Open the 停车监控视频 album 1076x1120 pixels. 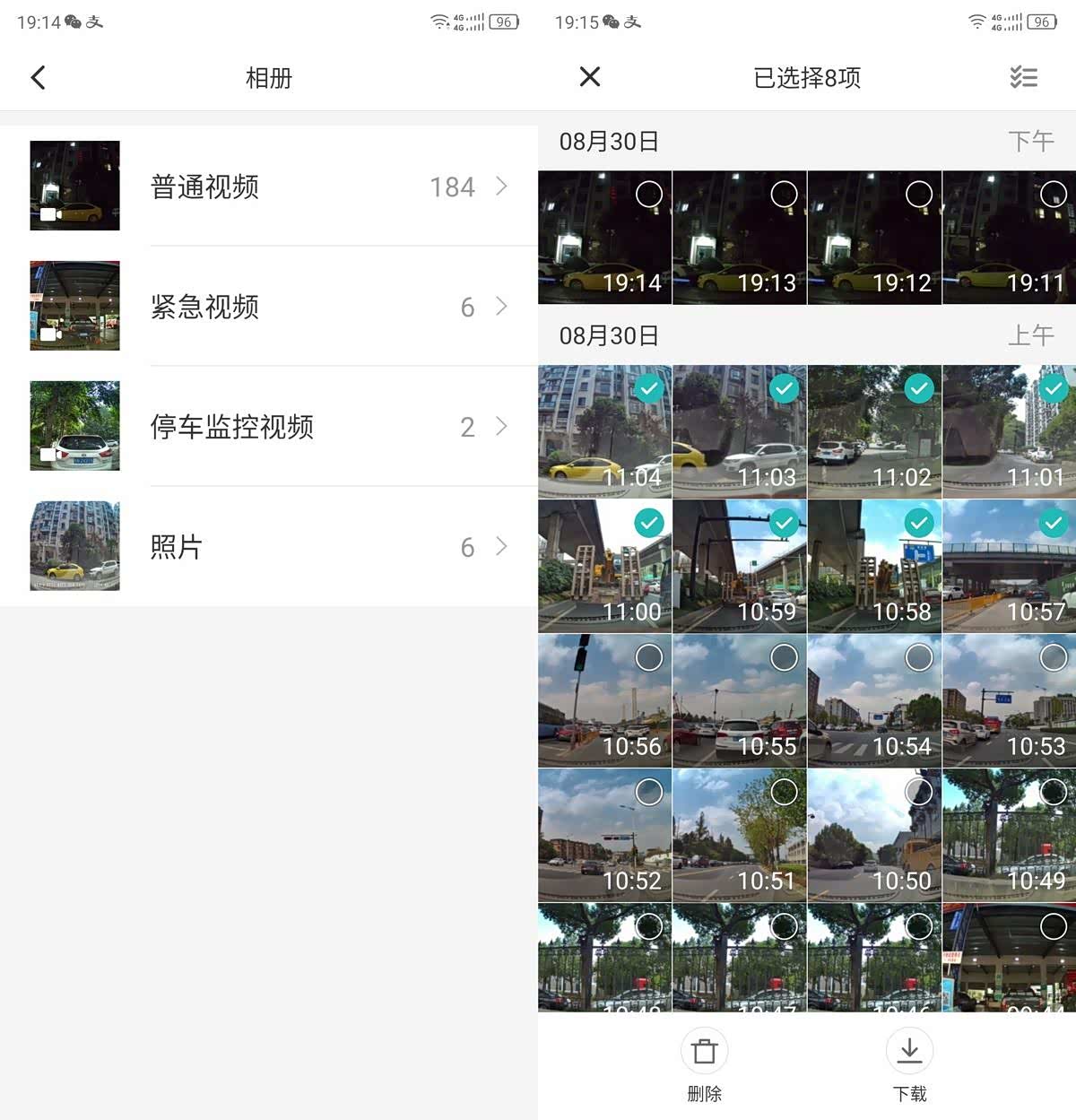click(269, 427)
